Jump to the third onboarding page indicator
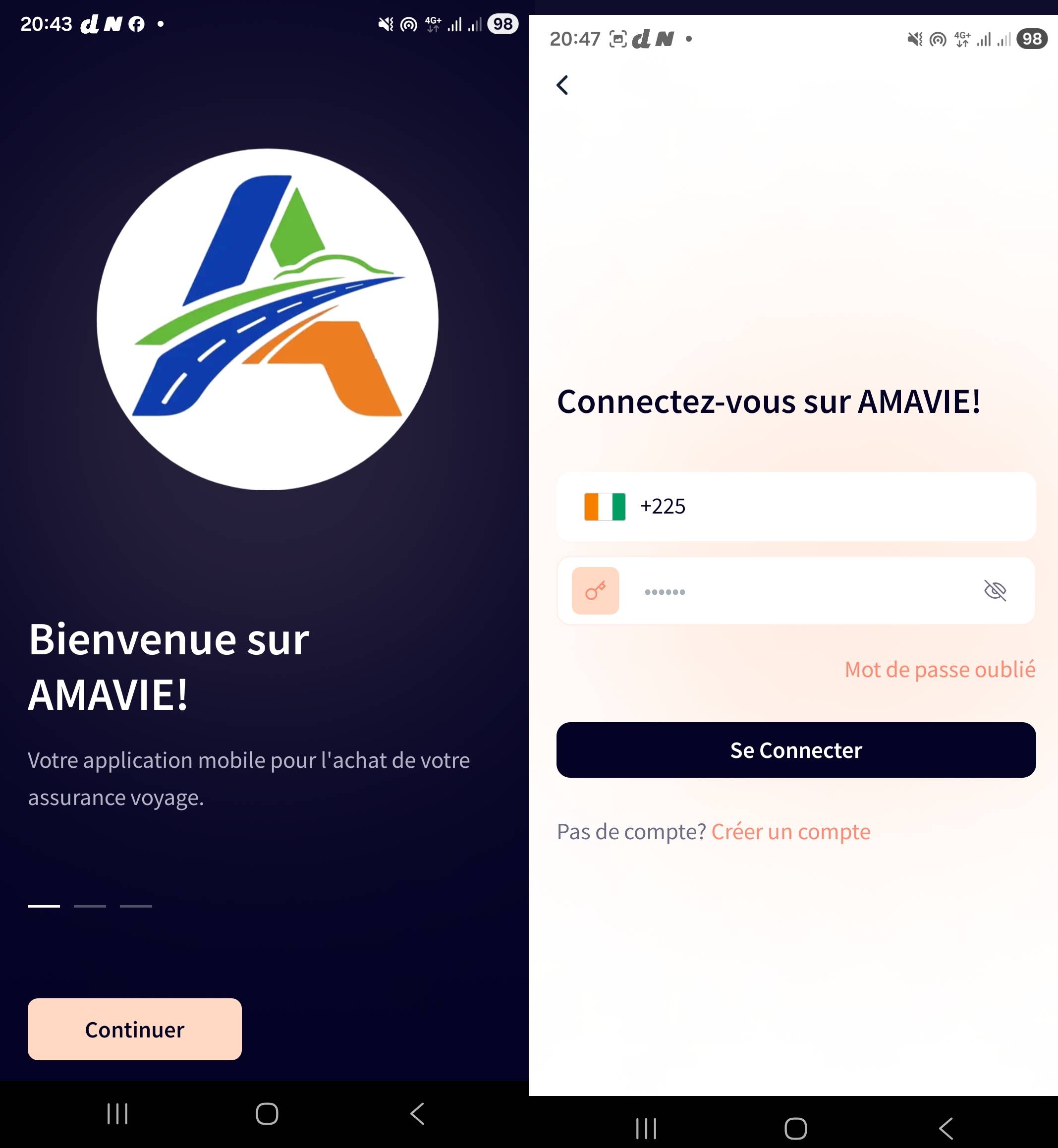 (x=136, y=906)
